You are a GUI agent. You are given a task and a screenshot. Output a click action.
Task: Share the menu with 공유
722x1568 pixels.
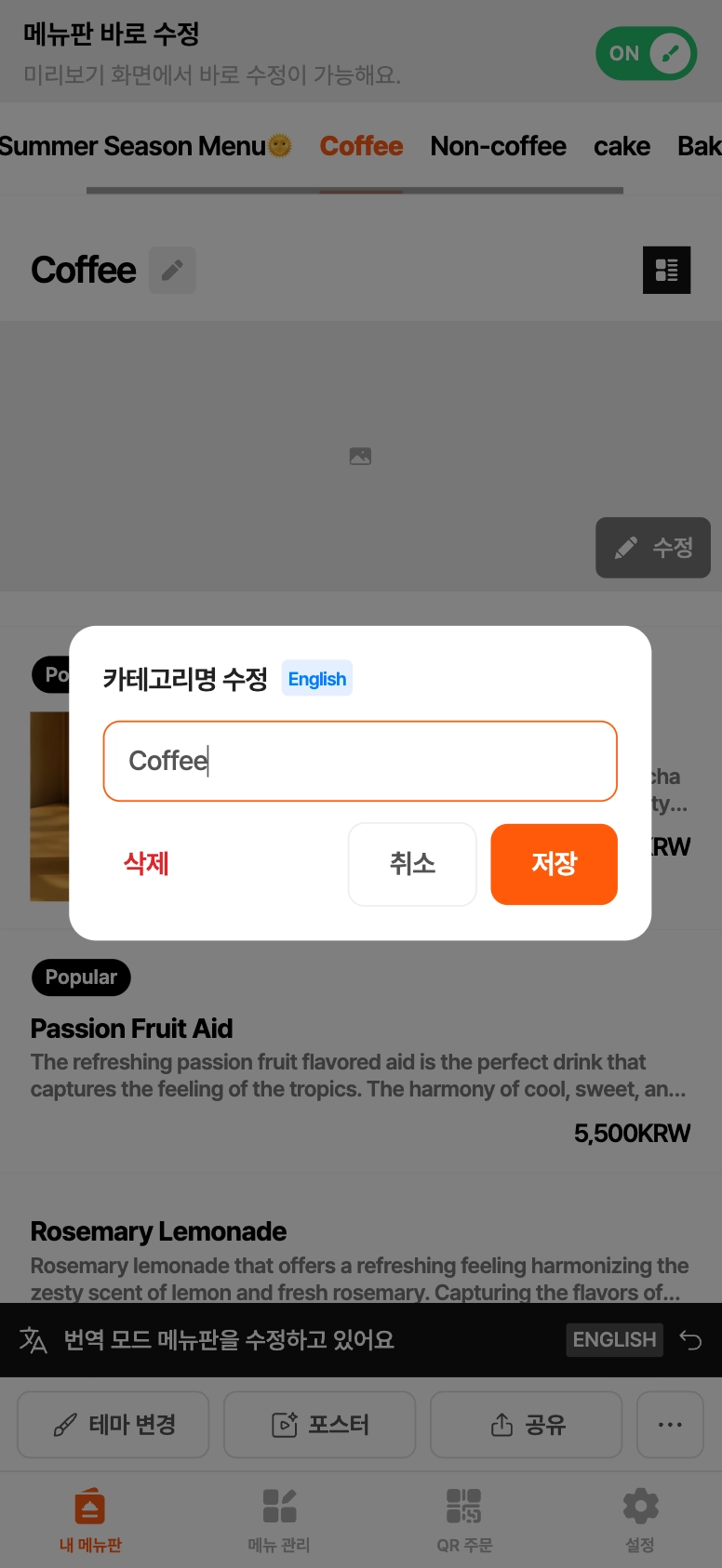tap(526, 1425)
